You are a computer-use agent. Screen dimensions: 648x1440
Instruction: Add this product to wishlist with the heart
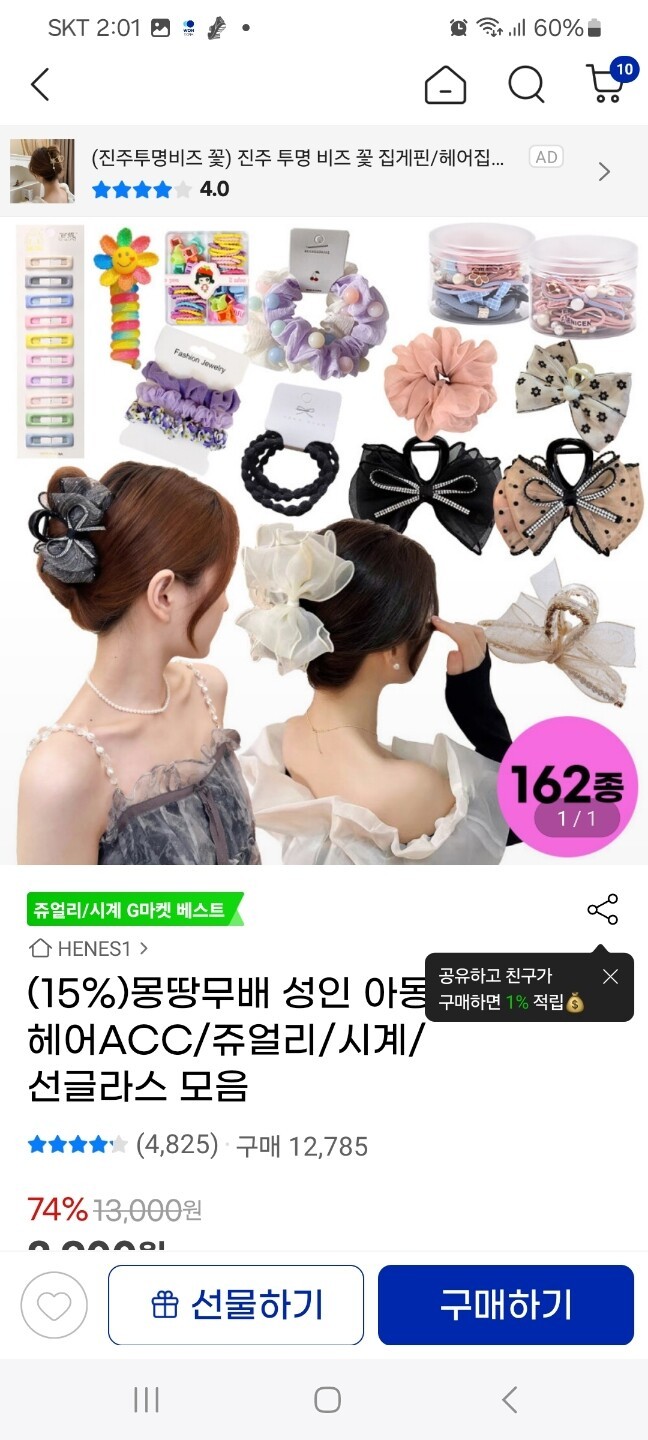pos(54,1305)
